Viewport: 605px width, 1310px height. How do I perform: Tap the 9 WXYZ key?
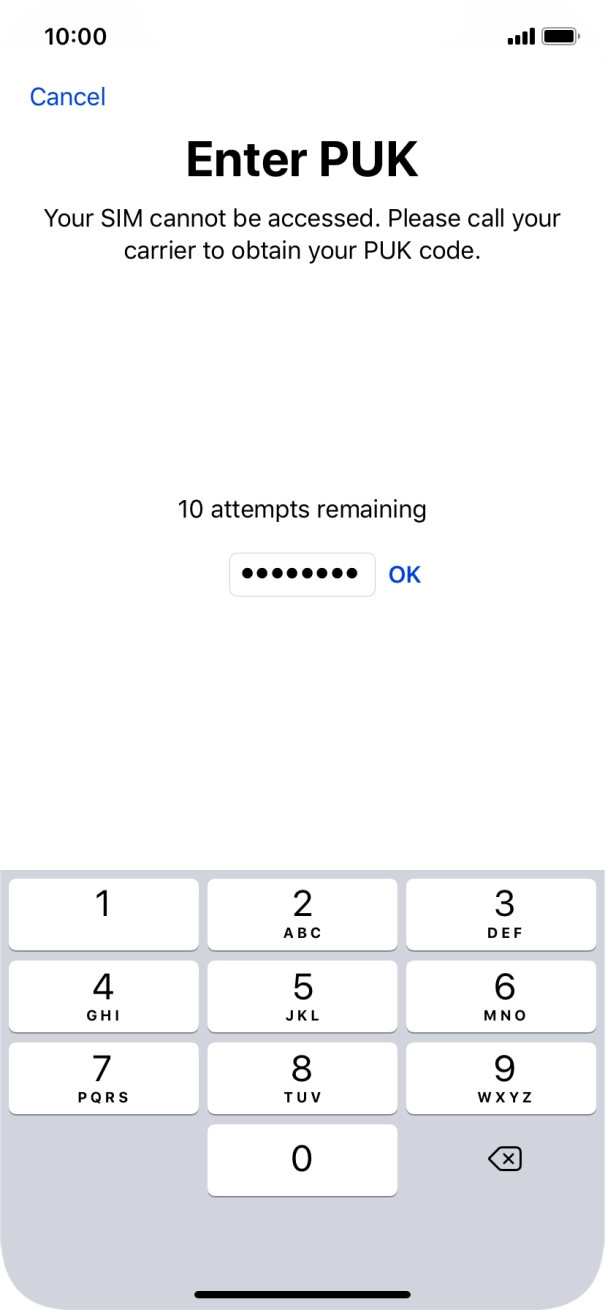(x=504, y=1078)
